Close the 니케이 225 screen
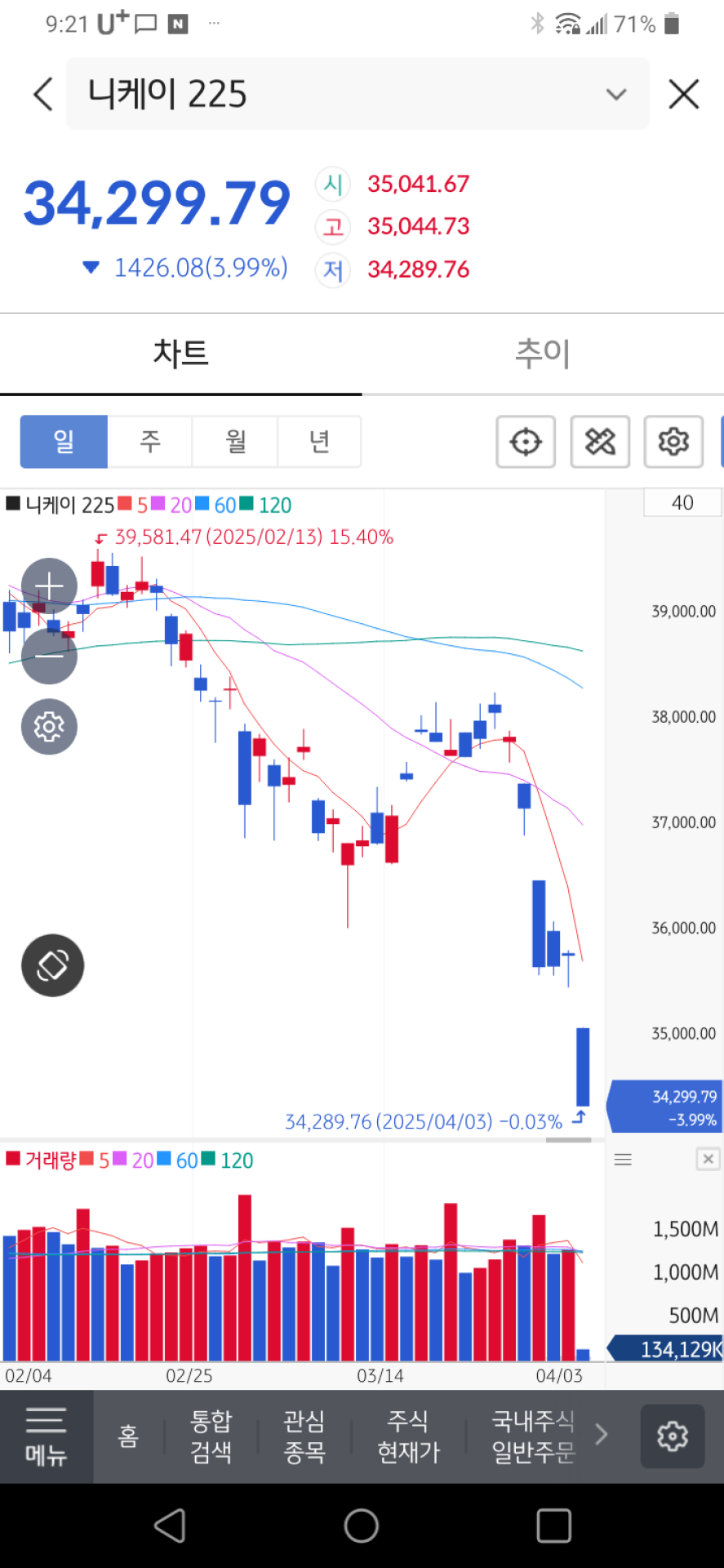This screenshot has width=724, height=1568. tap(684, 94)
